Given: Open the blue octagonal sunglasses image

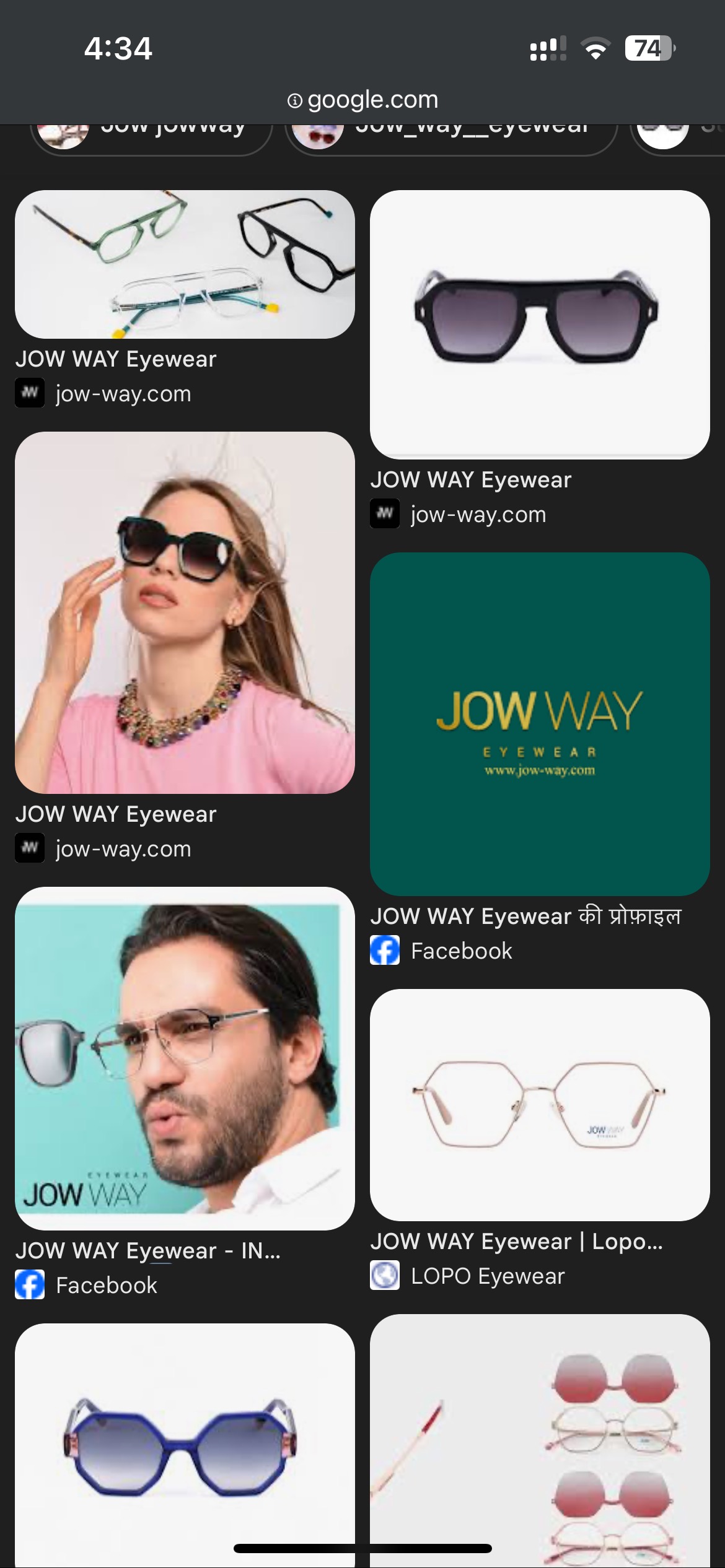Looking at the screenshot, I should point(185,1443).
